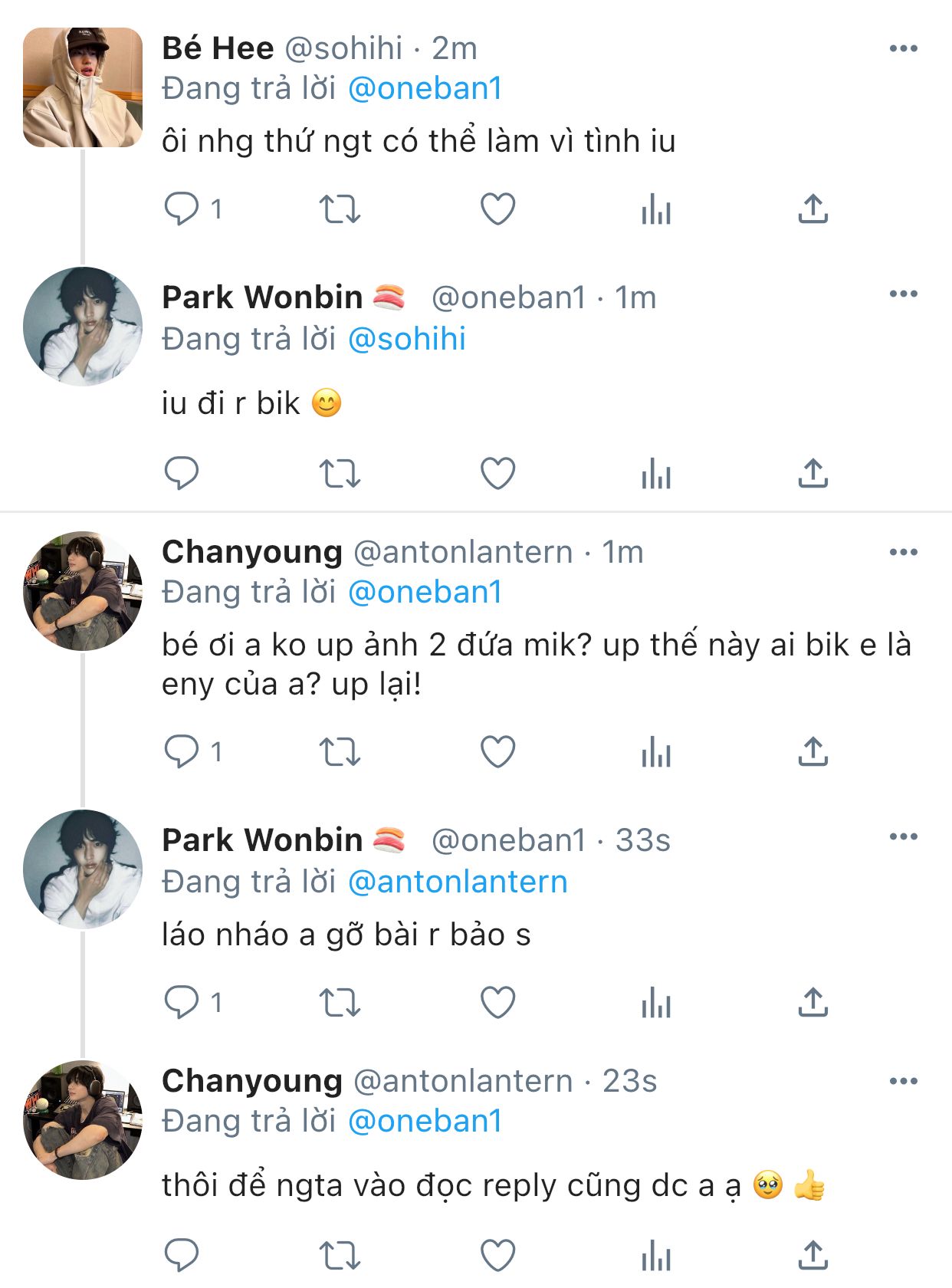Share Chanyoung's "thôi để ngta" tweet
952x1288 pixels.
(x=812, y=1255)
